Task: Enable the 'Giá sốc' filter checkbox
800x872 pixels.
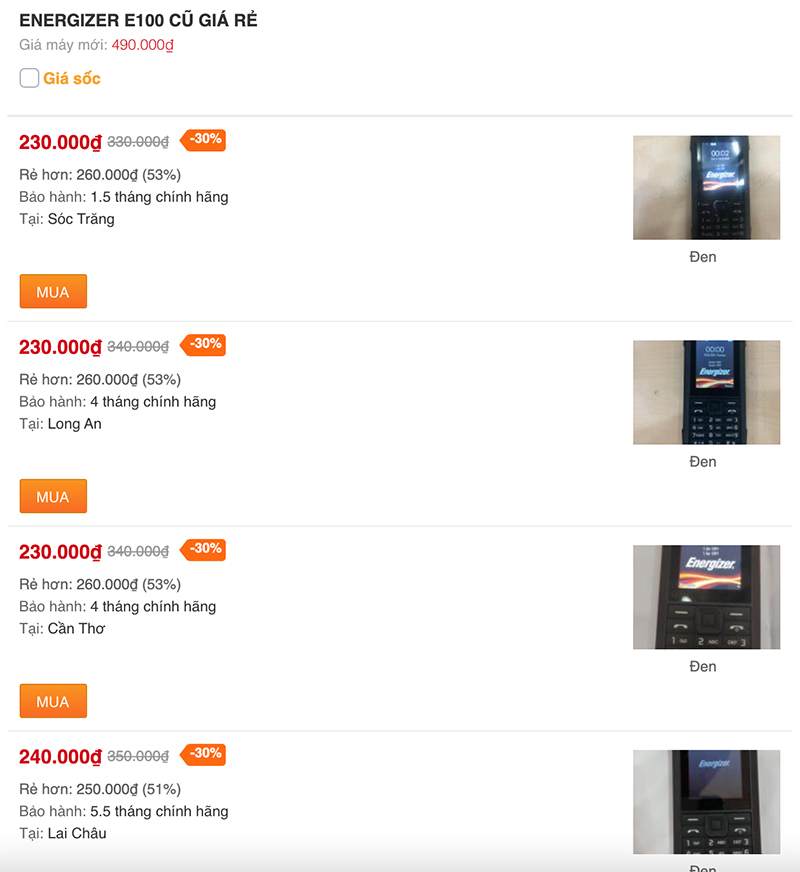Action: click(x=29, y=77)
